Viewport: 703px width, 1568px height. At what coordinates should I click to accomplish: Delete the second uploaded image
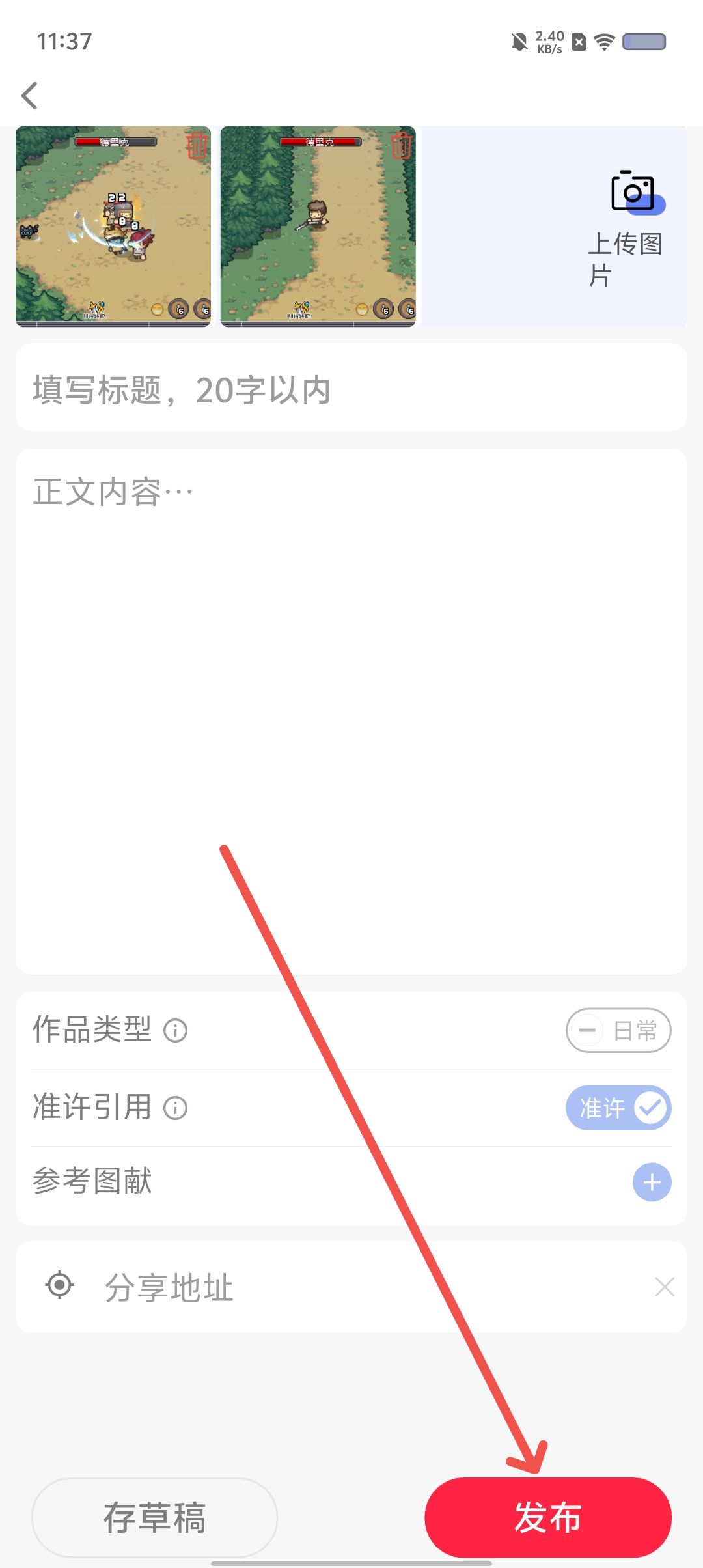(x=402, y=145)
